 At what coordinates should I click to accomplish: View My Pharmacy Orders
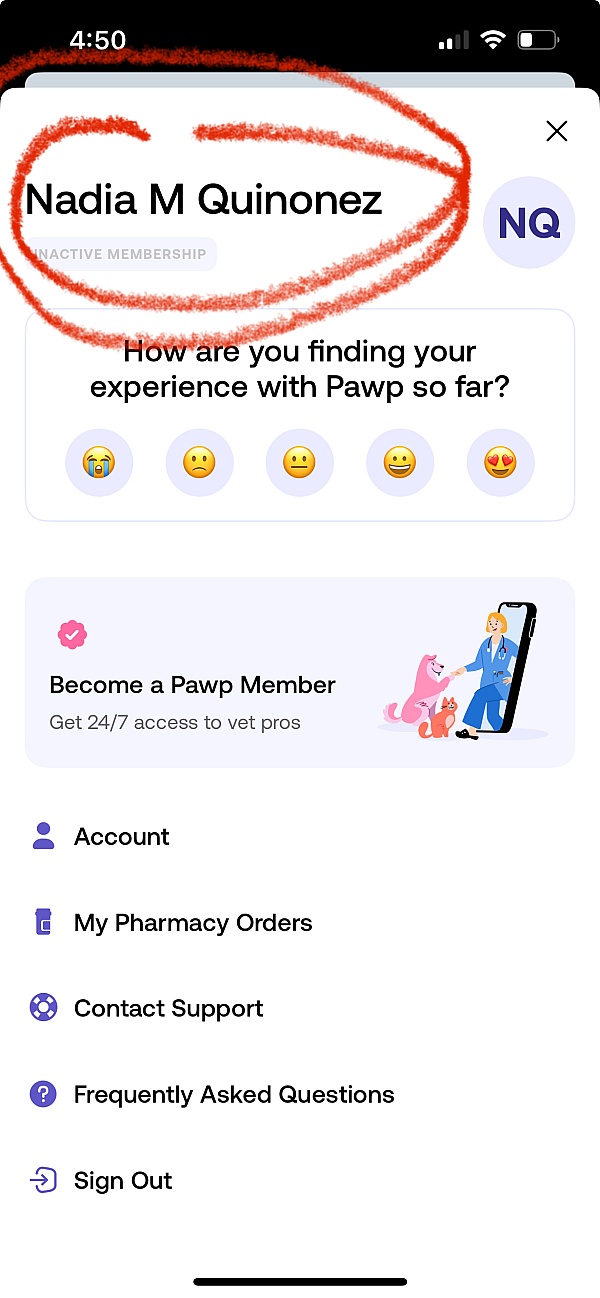pyautogui.click(x=192, y=923)
